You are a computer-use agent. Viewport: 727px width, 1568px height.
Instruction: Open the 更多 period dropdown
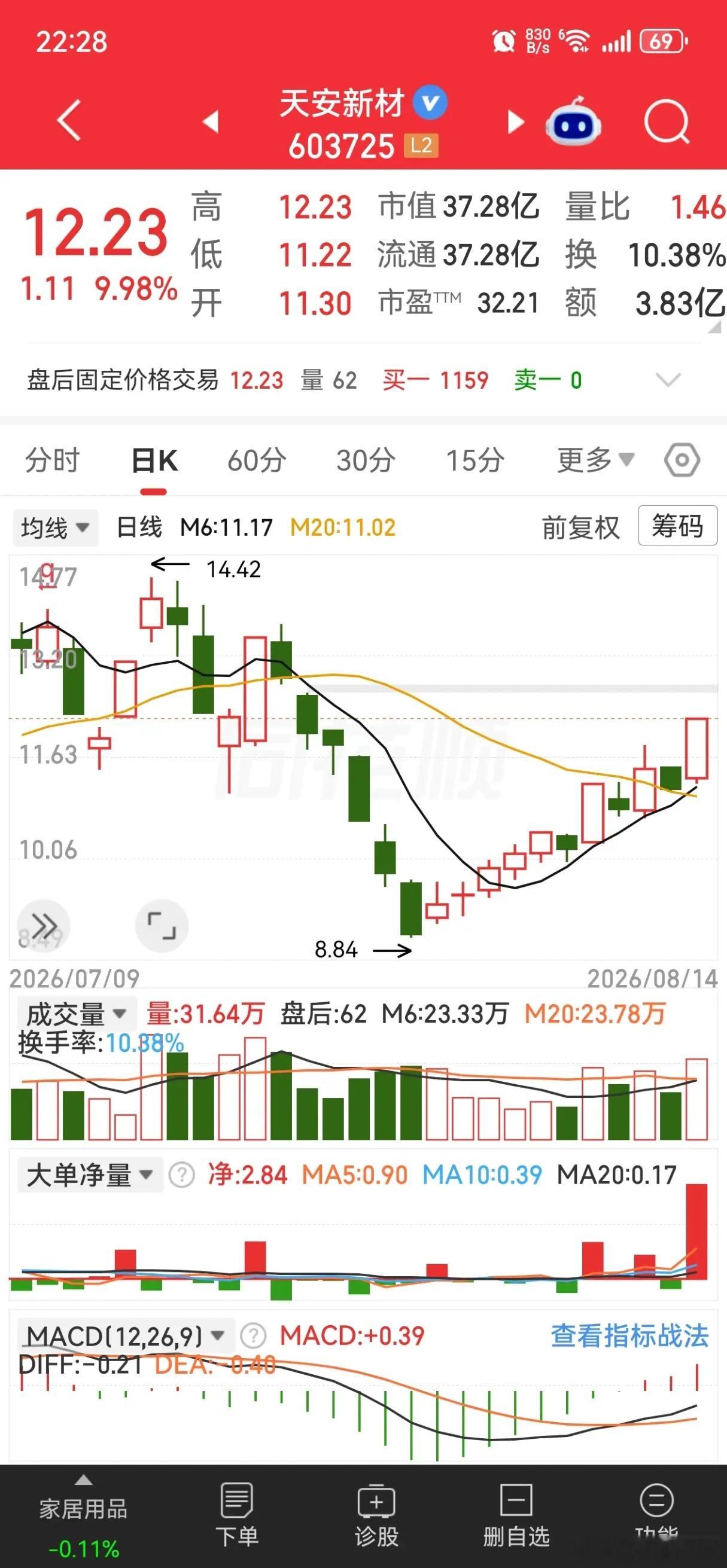(x=595, y=460)
